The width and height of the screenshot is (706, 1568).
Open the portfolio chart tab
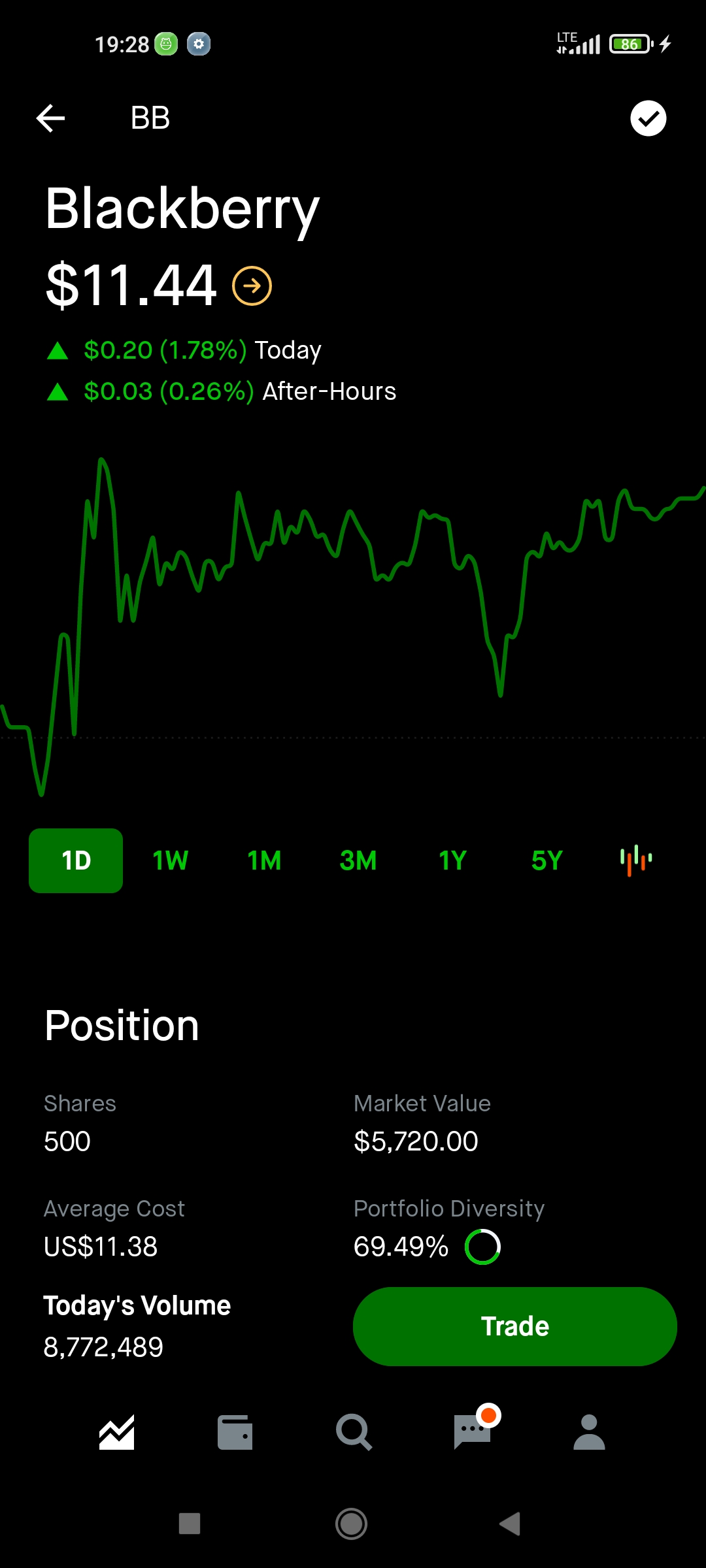[x=117, y=1432]
